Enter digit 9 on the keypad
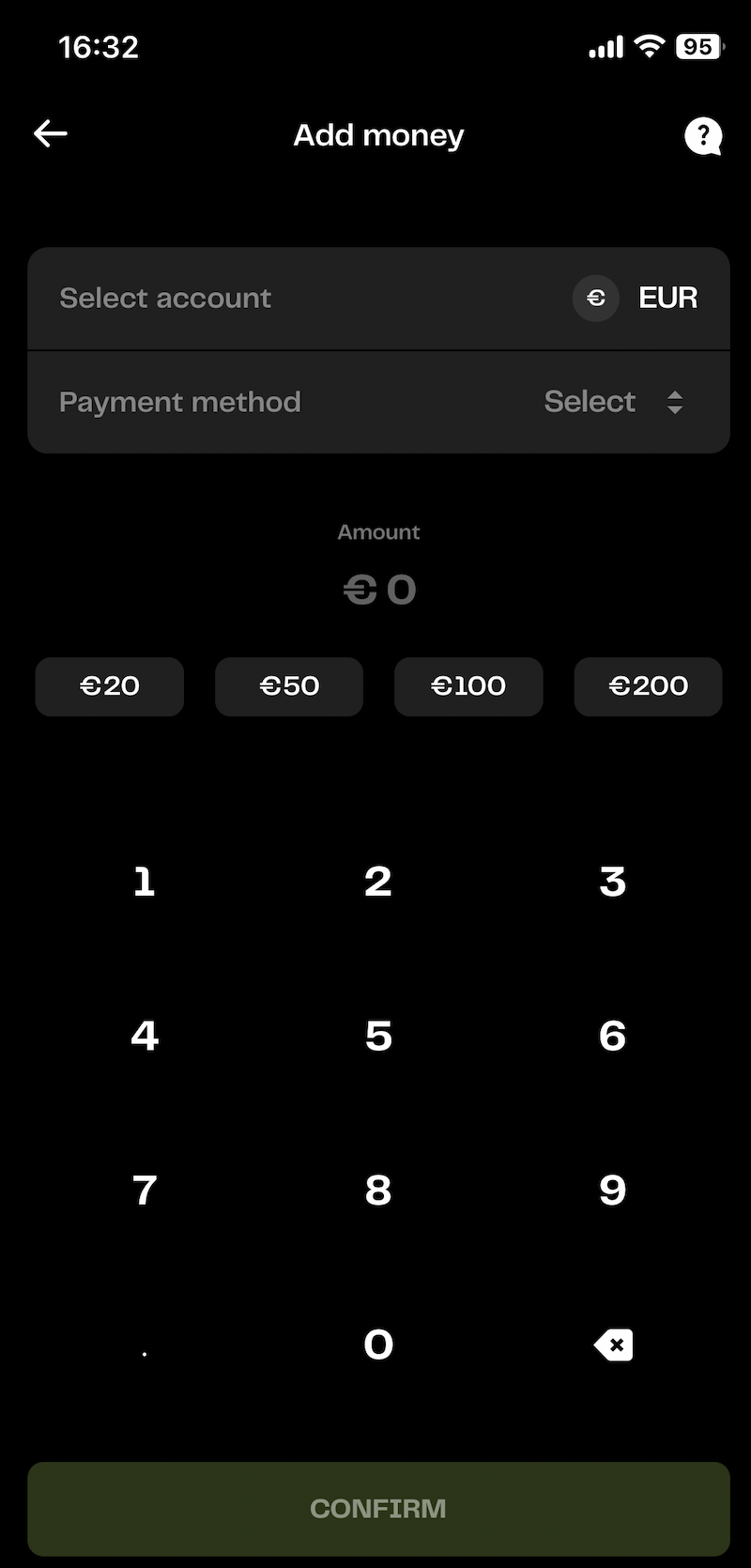This screenshot has height=1568, width=751. click(613, 1191)
